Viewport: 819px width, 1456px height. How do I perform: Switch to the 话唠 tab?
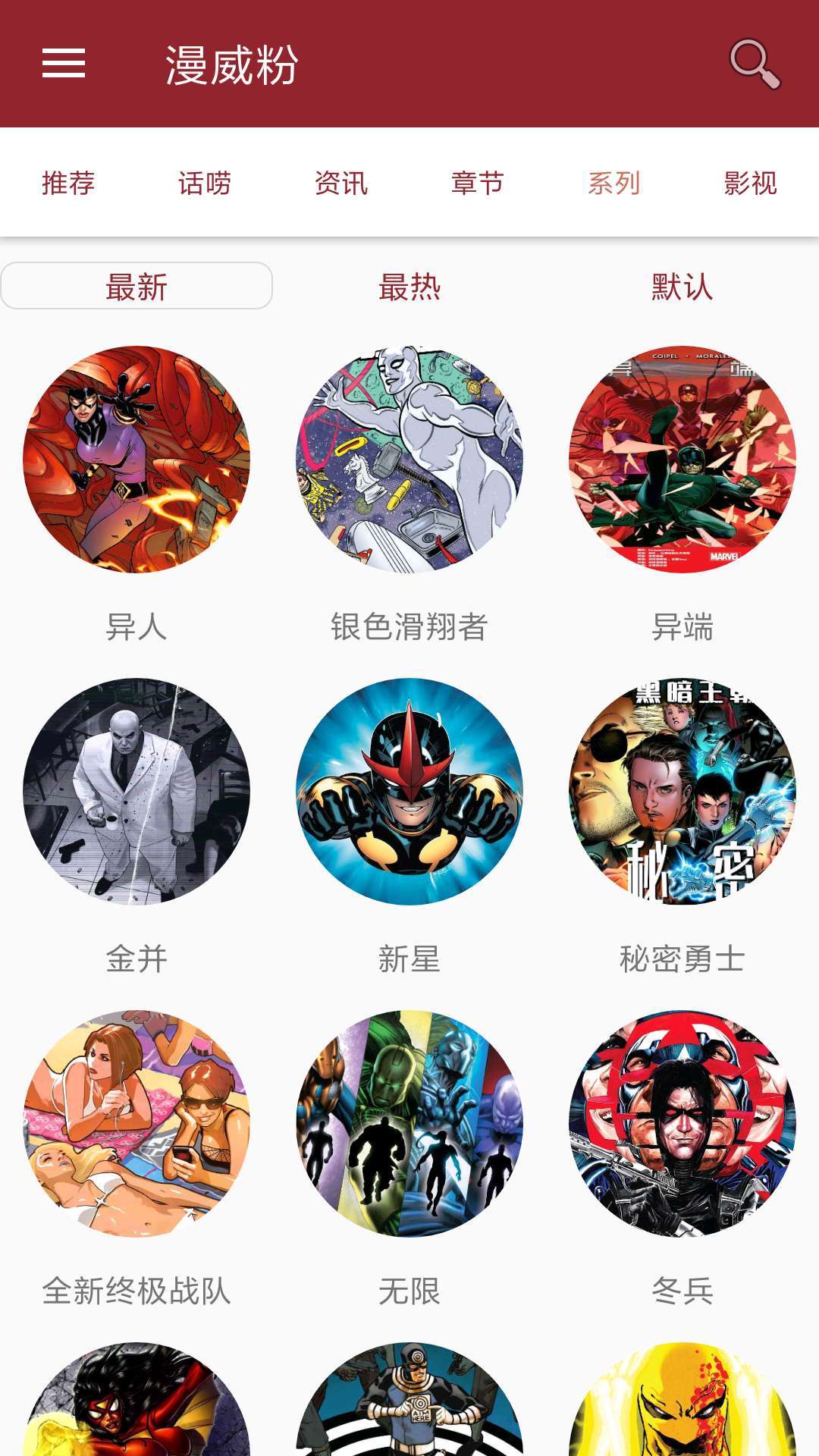click(x=205, y=183)
